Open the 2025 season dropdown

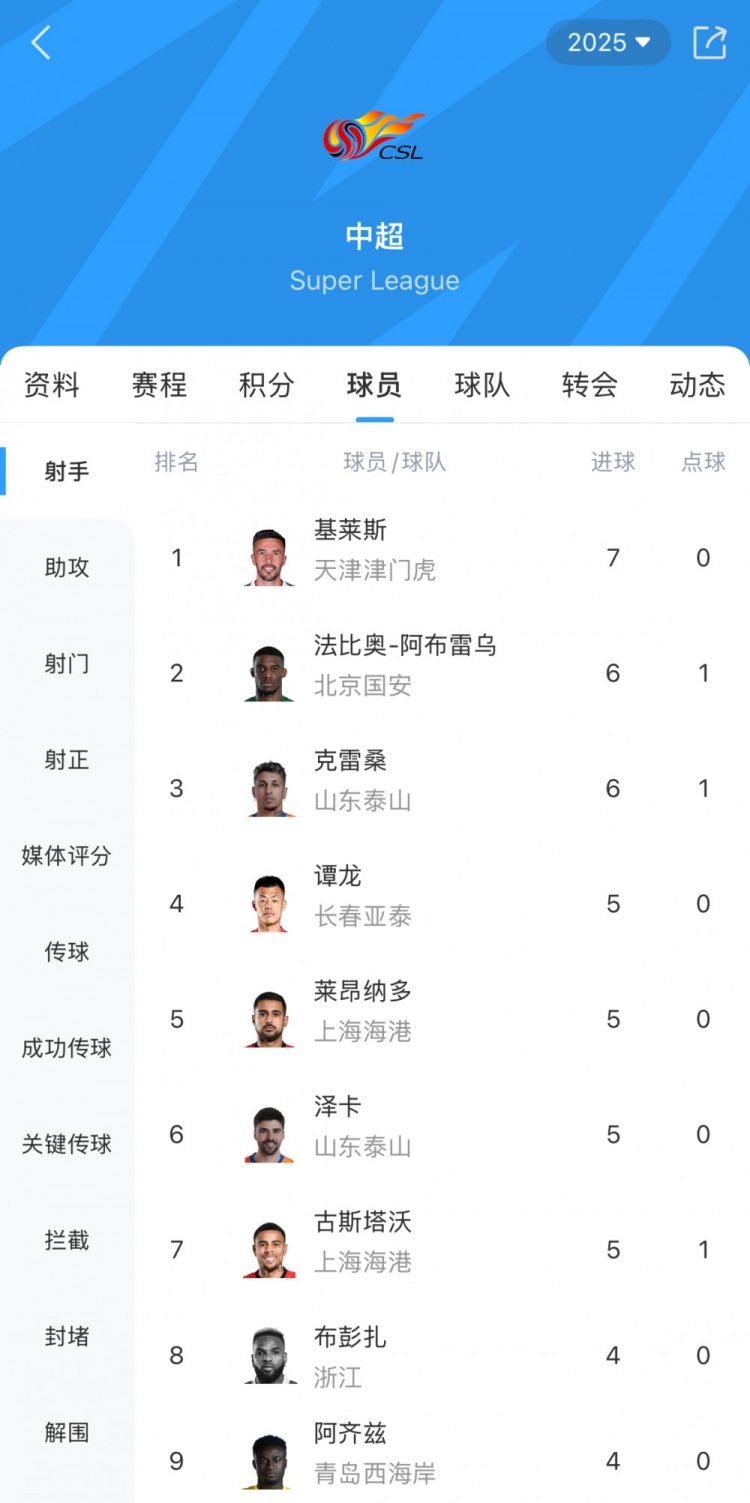click(x=608, y=43)
